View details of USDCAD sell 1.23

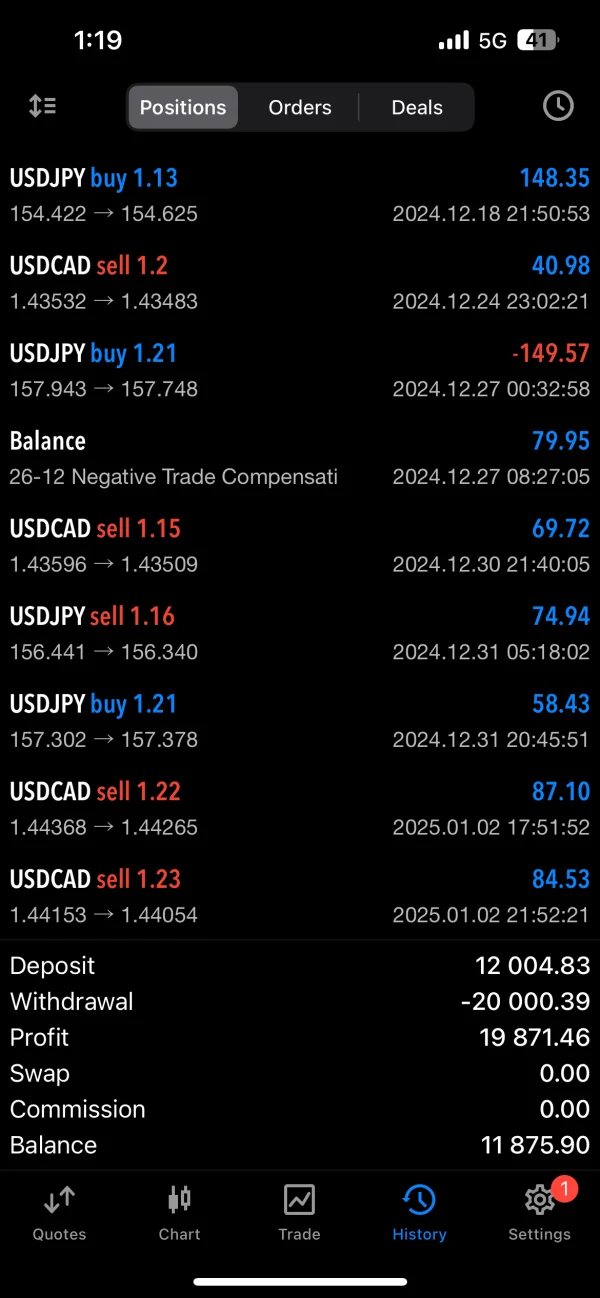(x=300, y=896)
